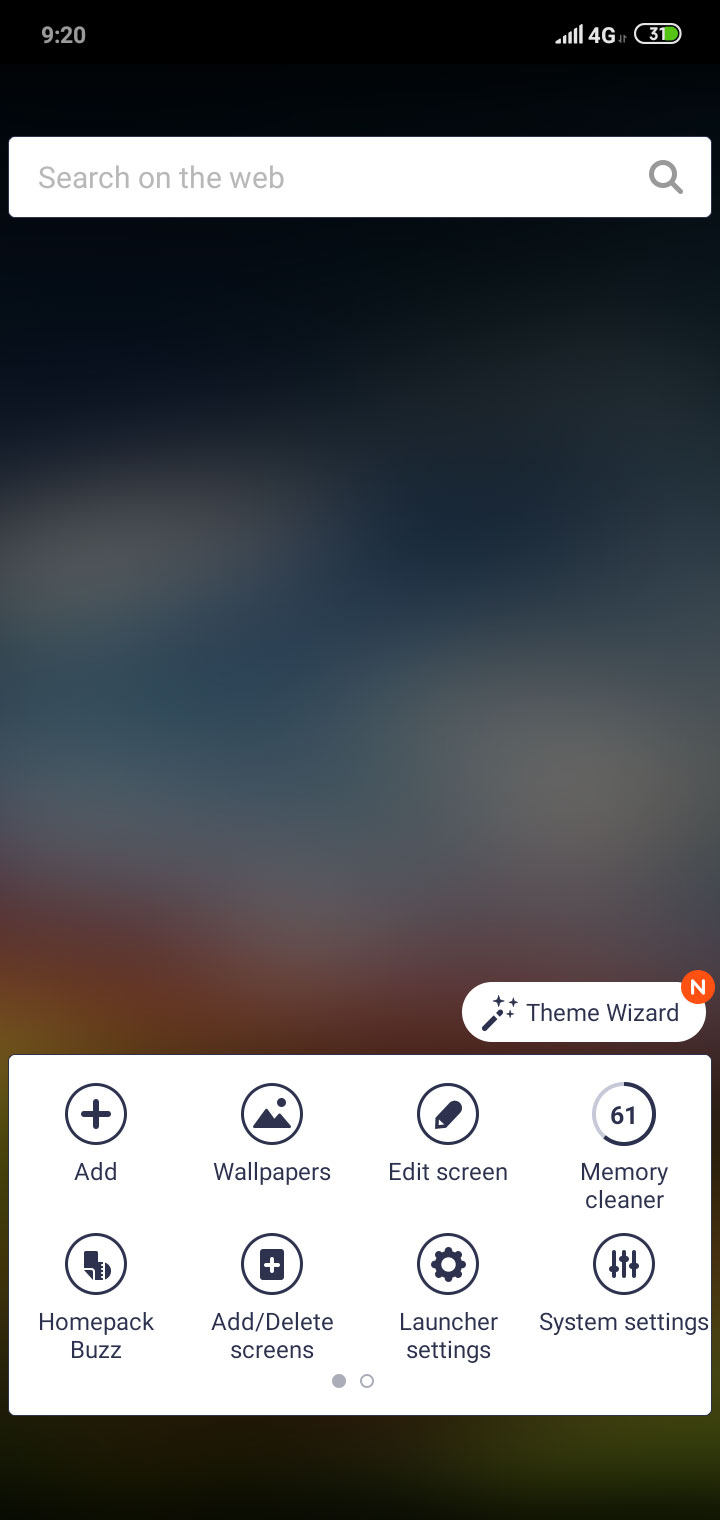Tap the Search on the web field
Screen dimensions: 720x1520
click(360, 177)
